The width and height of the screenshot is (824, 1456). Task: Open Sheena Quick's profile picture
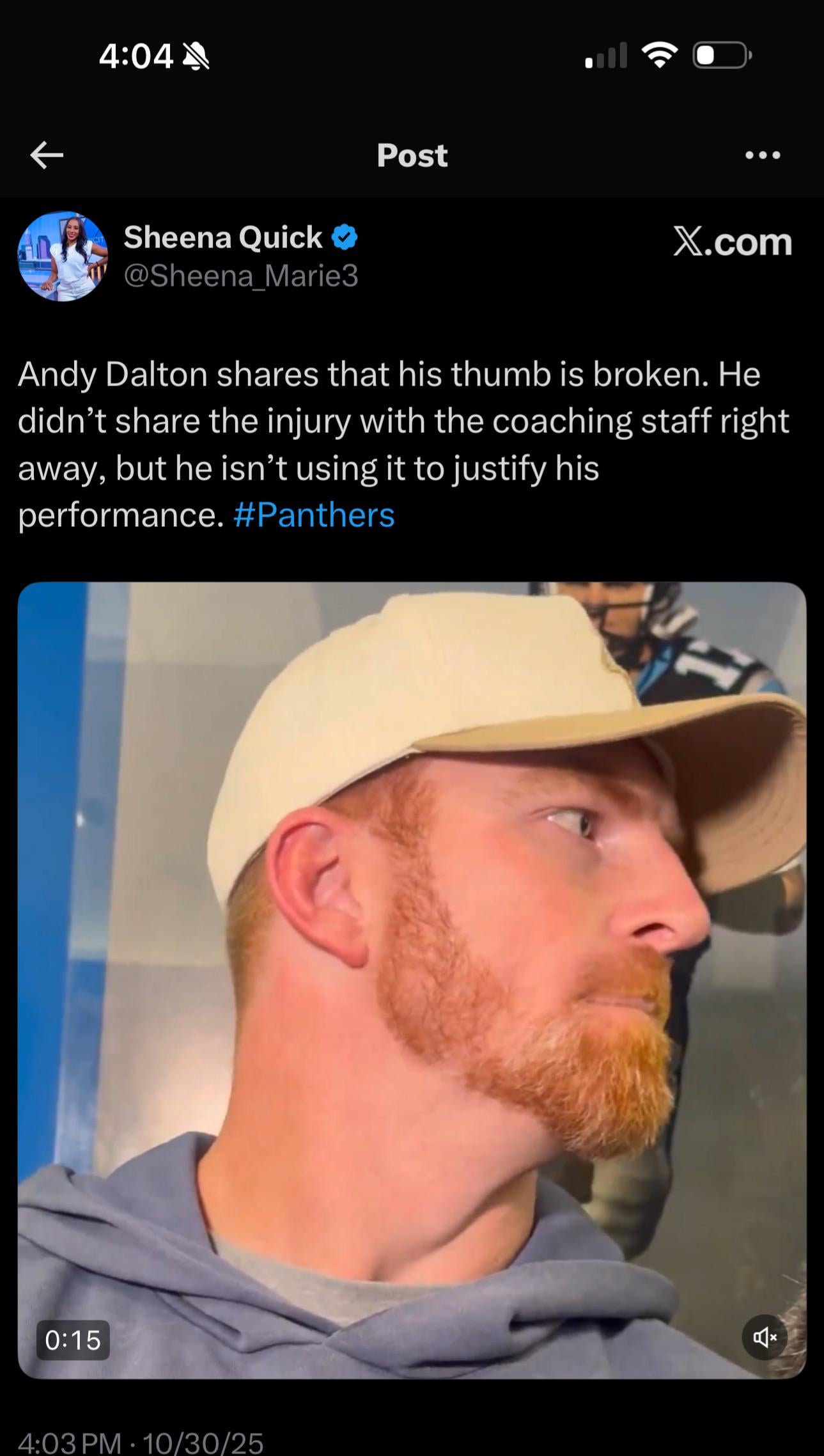[63, 256]
